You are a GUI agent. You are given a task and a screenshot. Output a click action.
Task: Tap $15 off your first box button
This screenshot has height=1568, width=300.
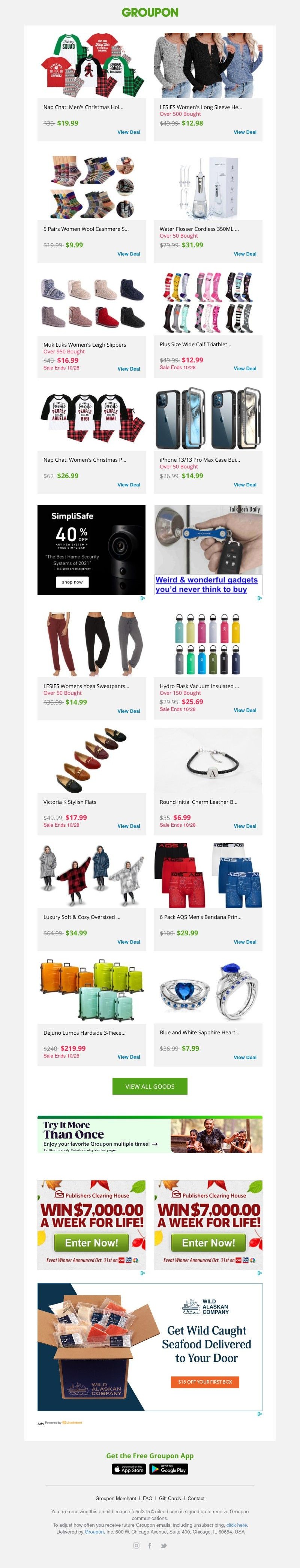click(x=204, y=1382)
